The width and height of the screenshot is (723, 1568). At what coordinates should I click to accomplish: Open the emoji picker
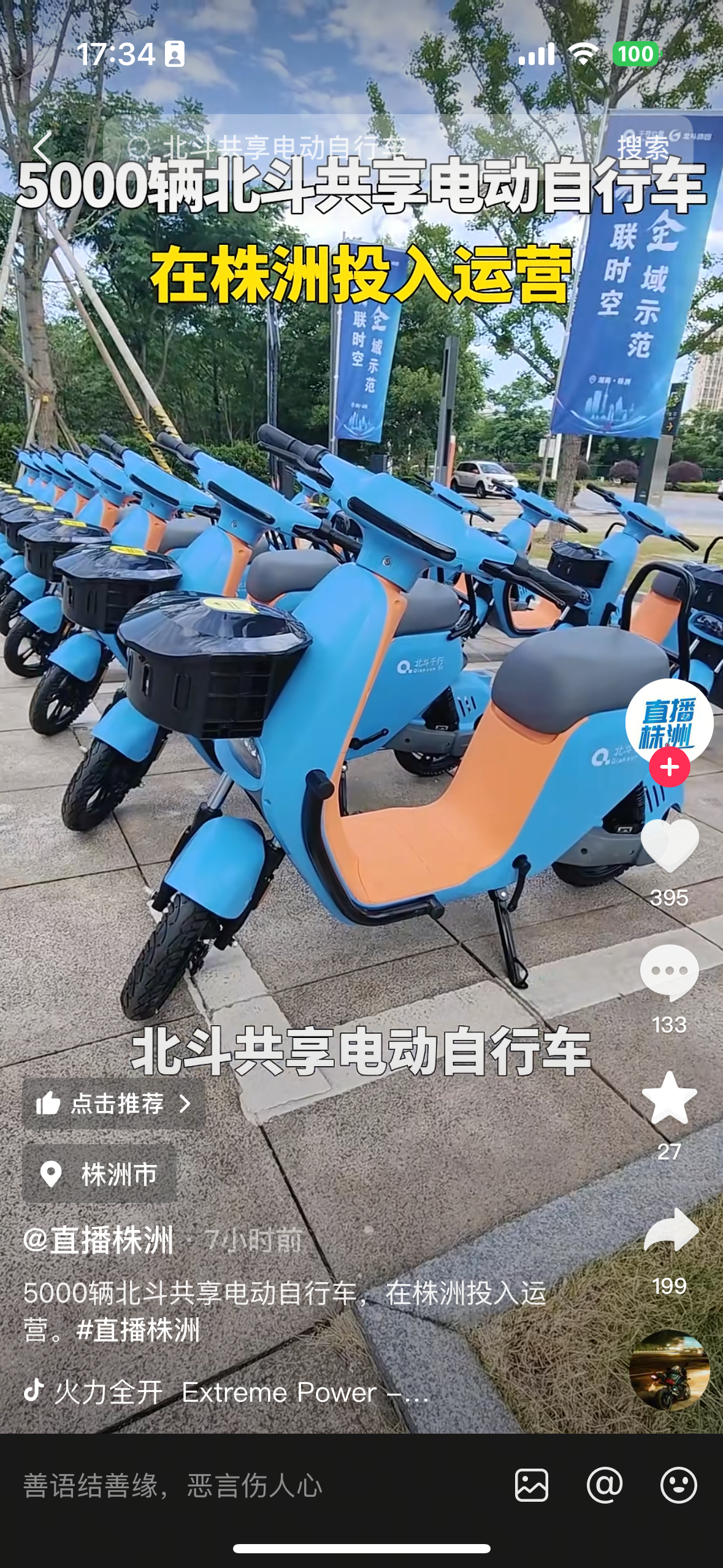click(678, 1485)
